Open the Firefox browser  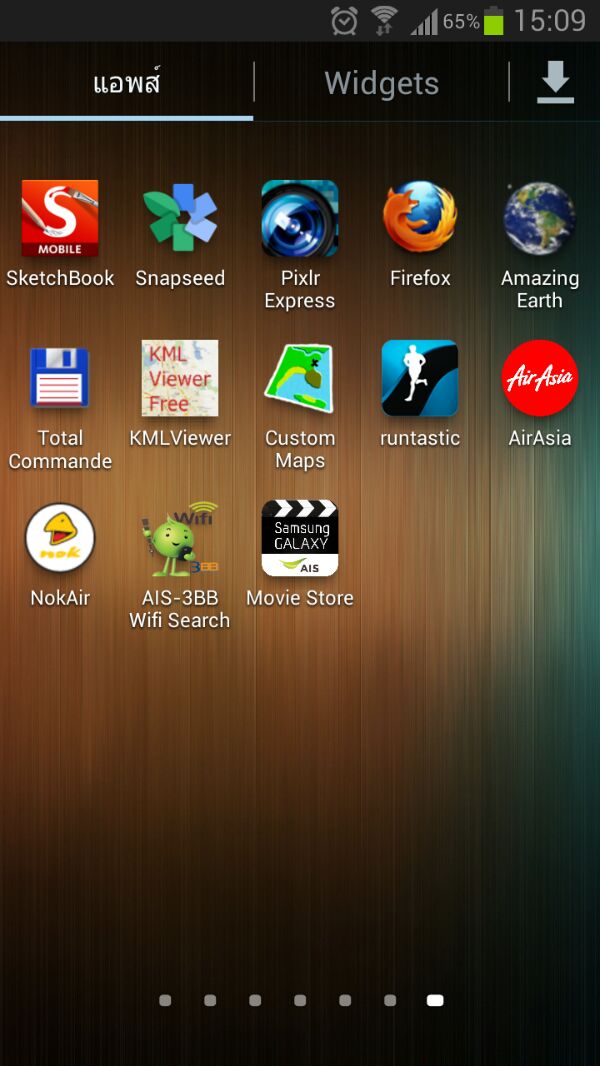420,219
